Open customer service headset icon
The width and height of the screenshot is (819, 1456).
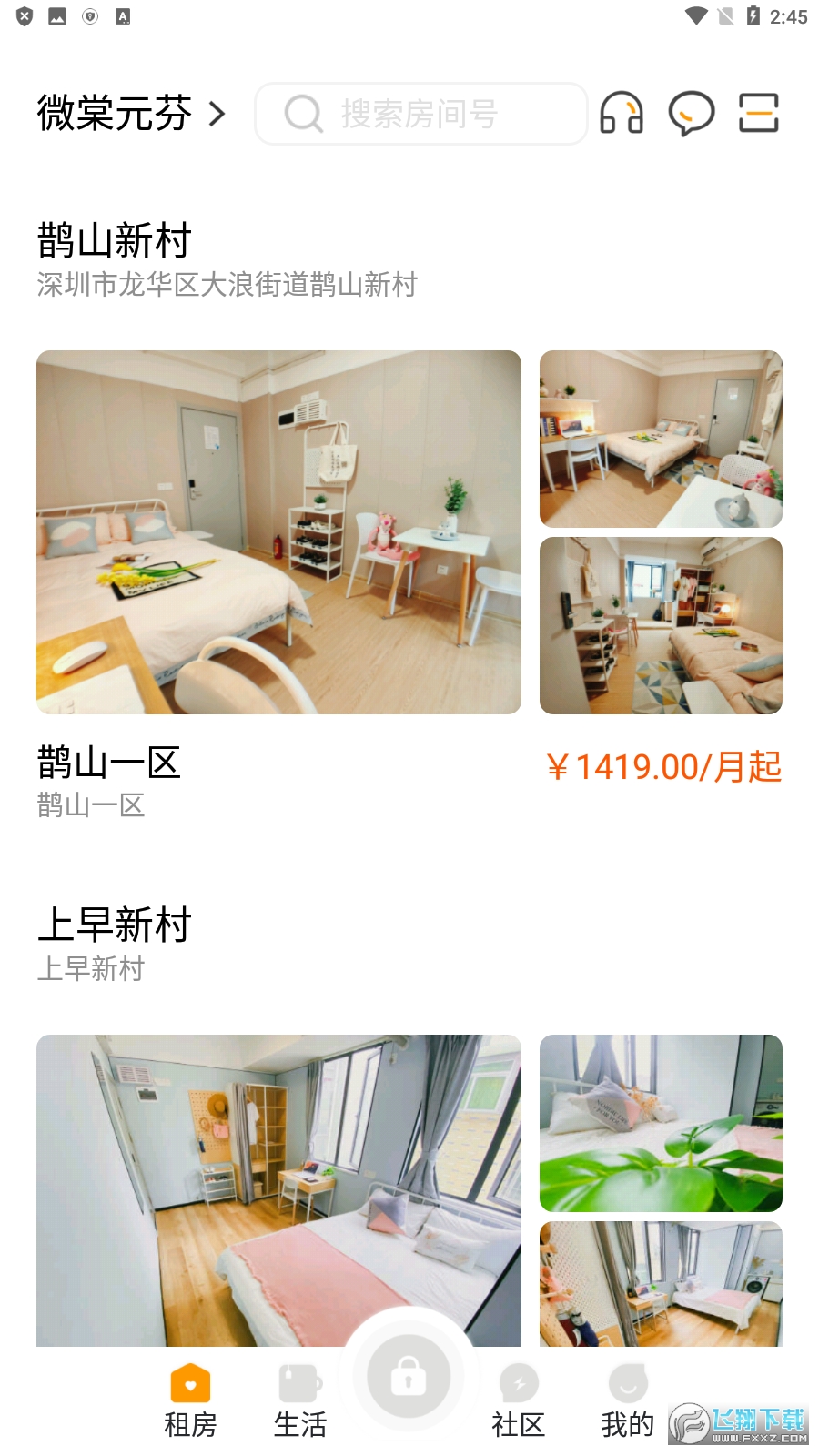pos(622,114)
